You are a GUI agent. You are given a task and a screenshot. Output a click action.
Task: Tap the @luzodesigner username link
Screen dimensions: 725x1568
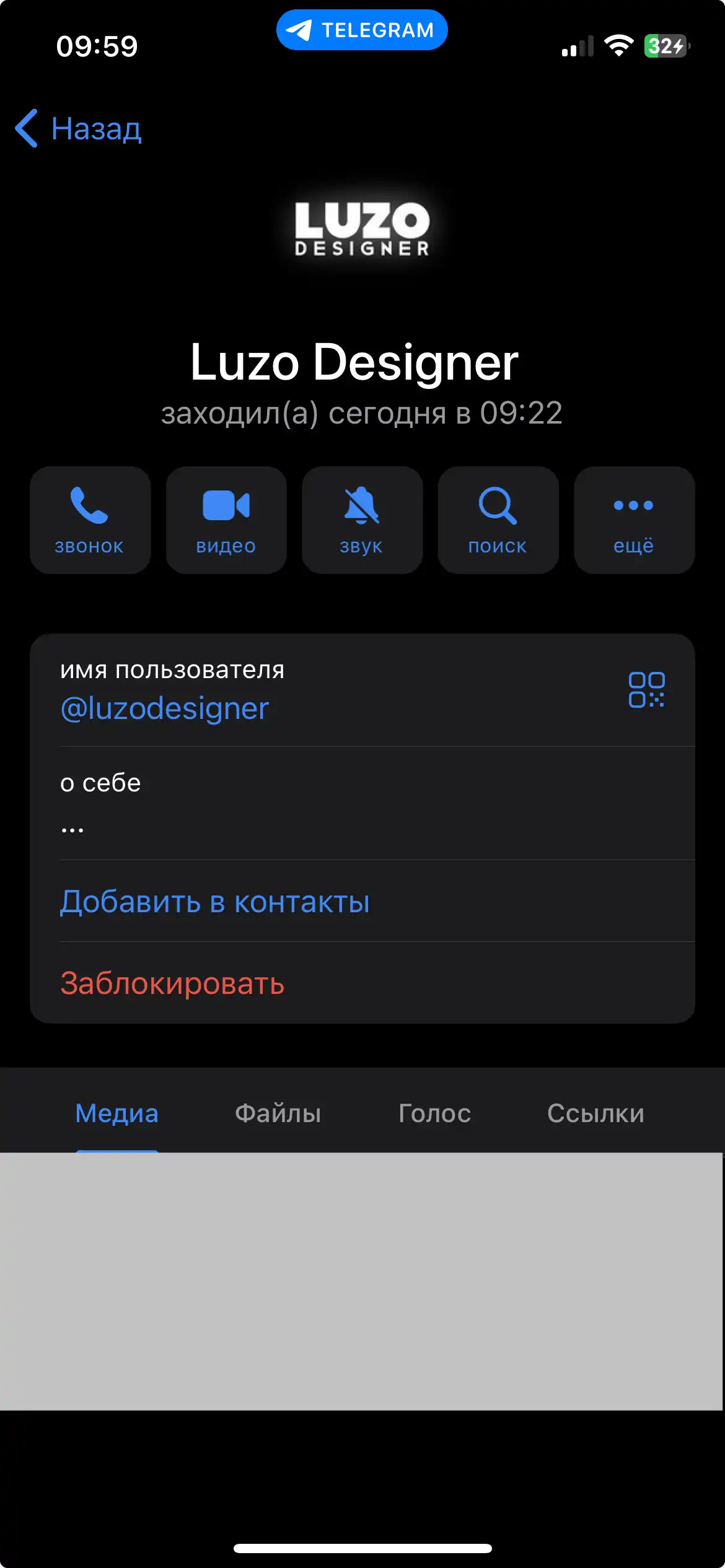coord(164,708)
